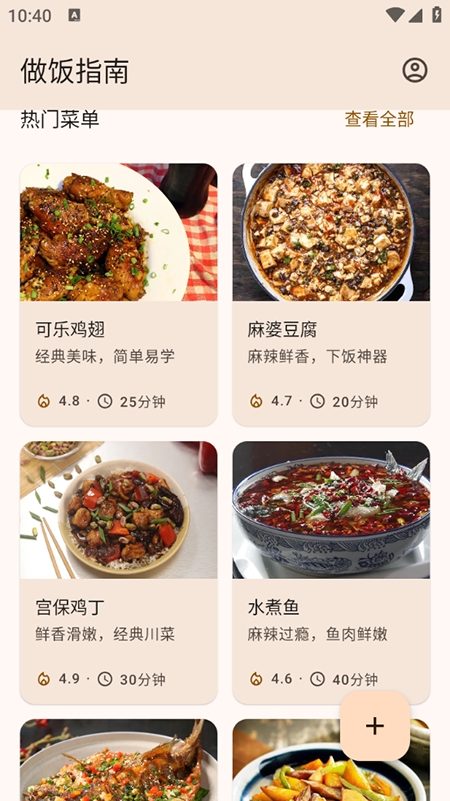Add a new recipe with plus button
This screenshot has height=801, width=450.
375,726
